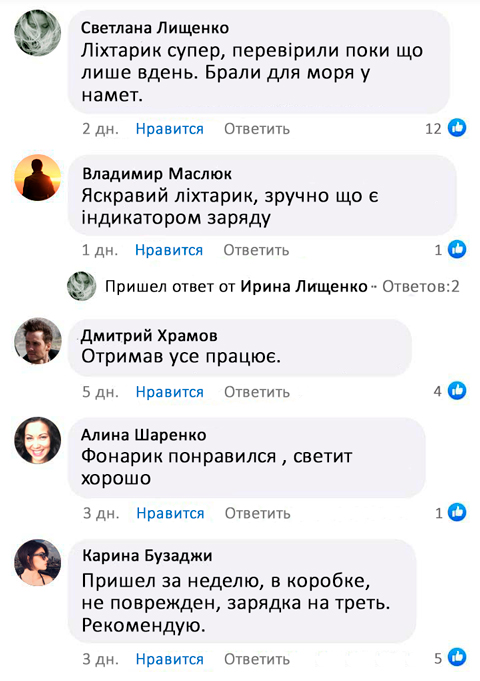Like Дмитрий Храмов's comment
The width and height of the screenshot is (480, 681).
click(169, 392)
